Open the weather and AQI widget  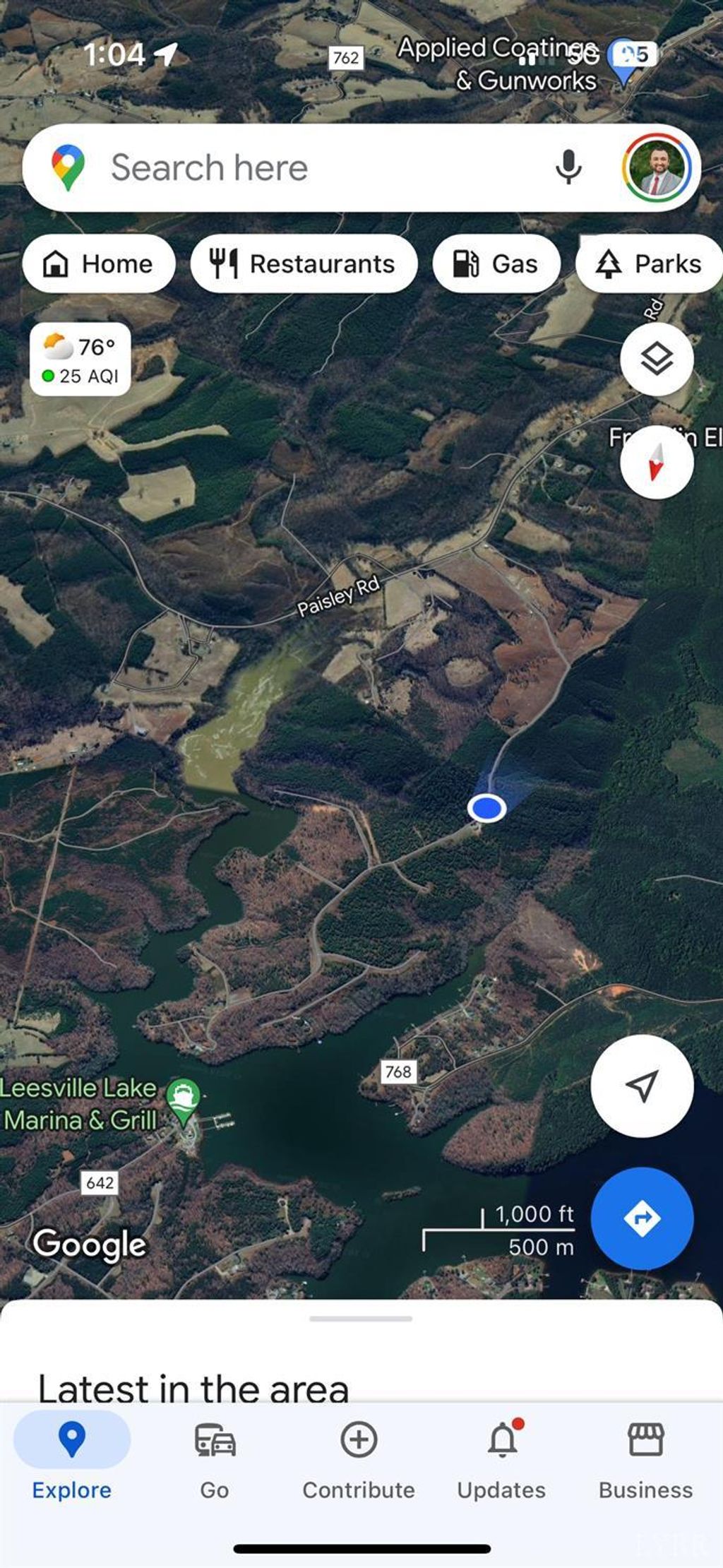pyautogui.click(x=80, y=360)
